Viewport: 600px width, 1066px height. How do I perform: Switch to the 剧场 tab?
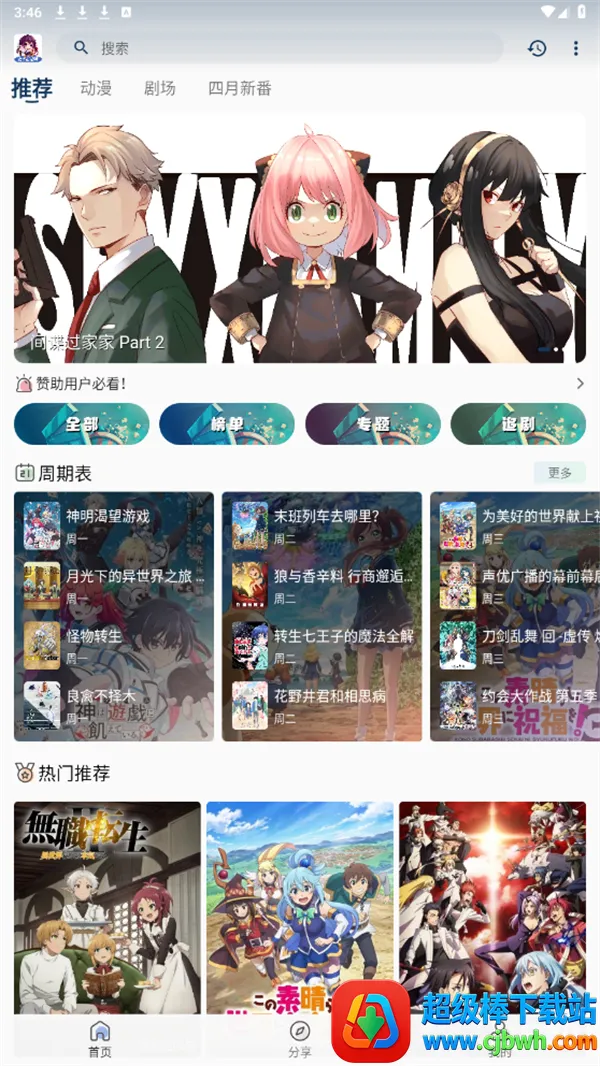(x=160, y=88)
